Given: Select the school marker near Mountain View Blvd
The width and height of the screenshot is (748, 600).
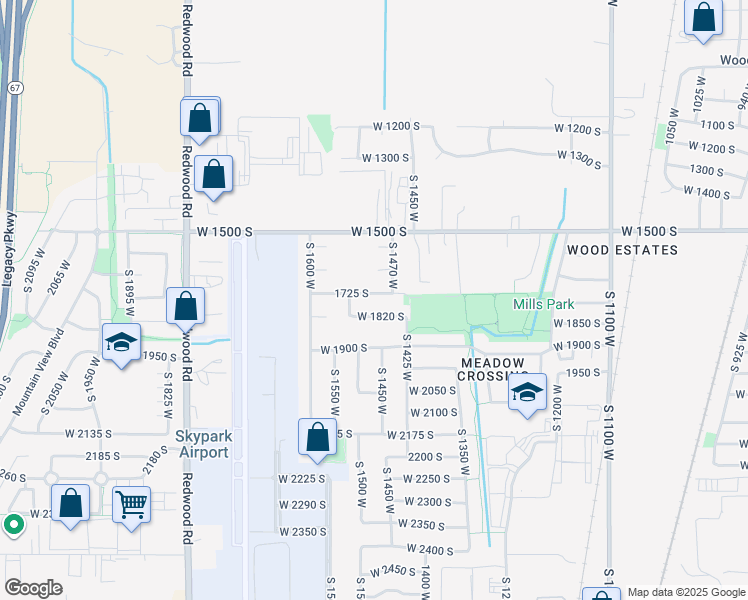Looking at the screenshot, I should coord(120,343).
